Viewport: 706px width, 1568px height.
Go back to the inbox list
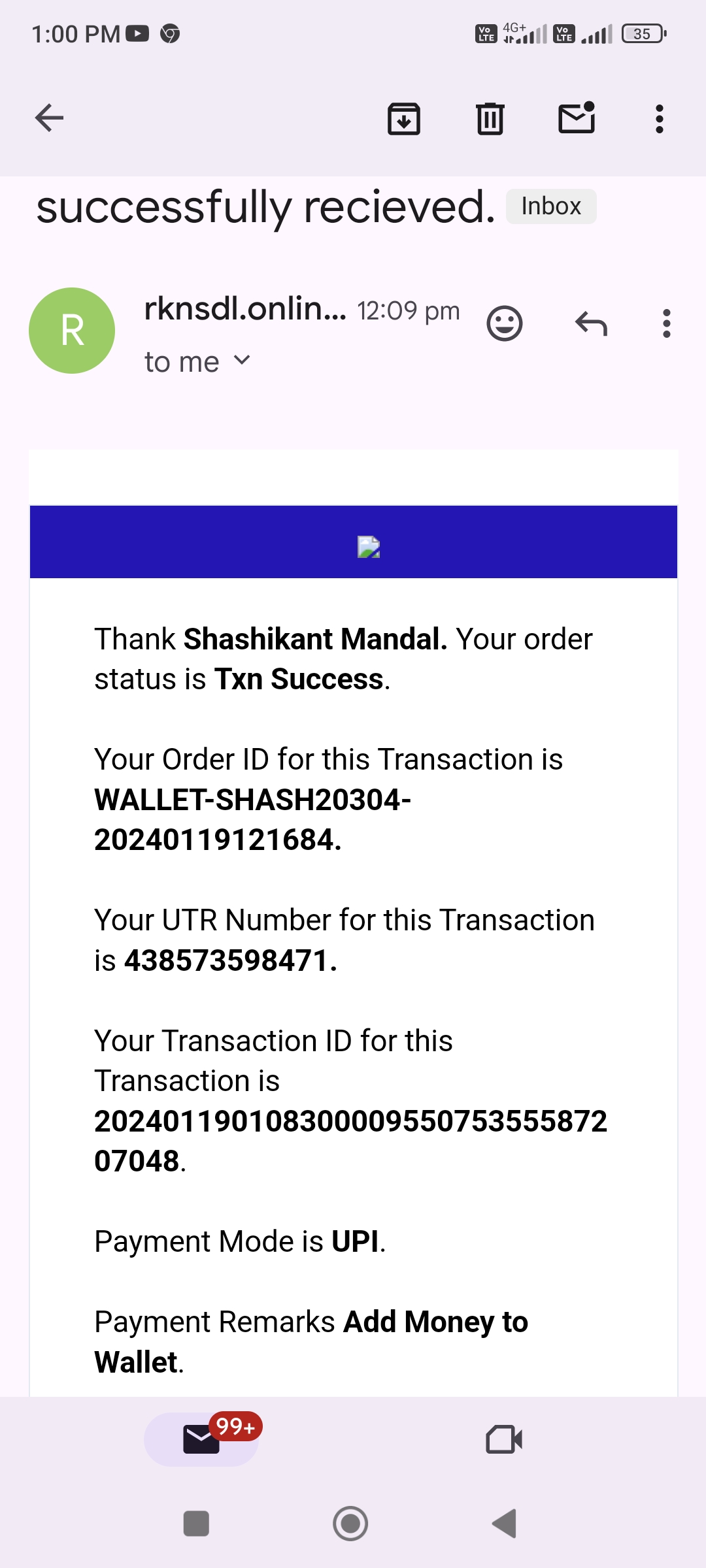(x=49, y=118)
